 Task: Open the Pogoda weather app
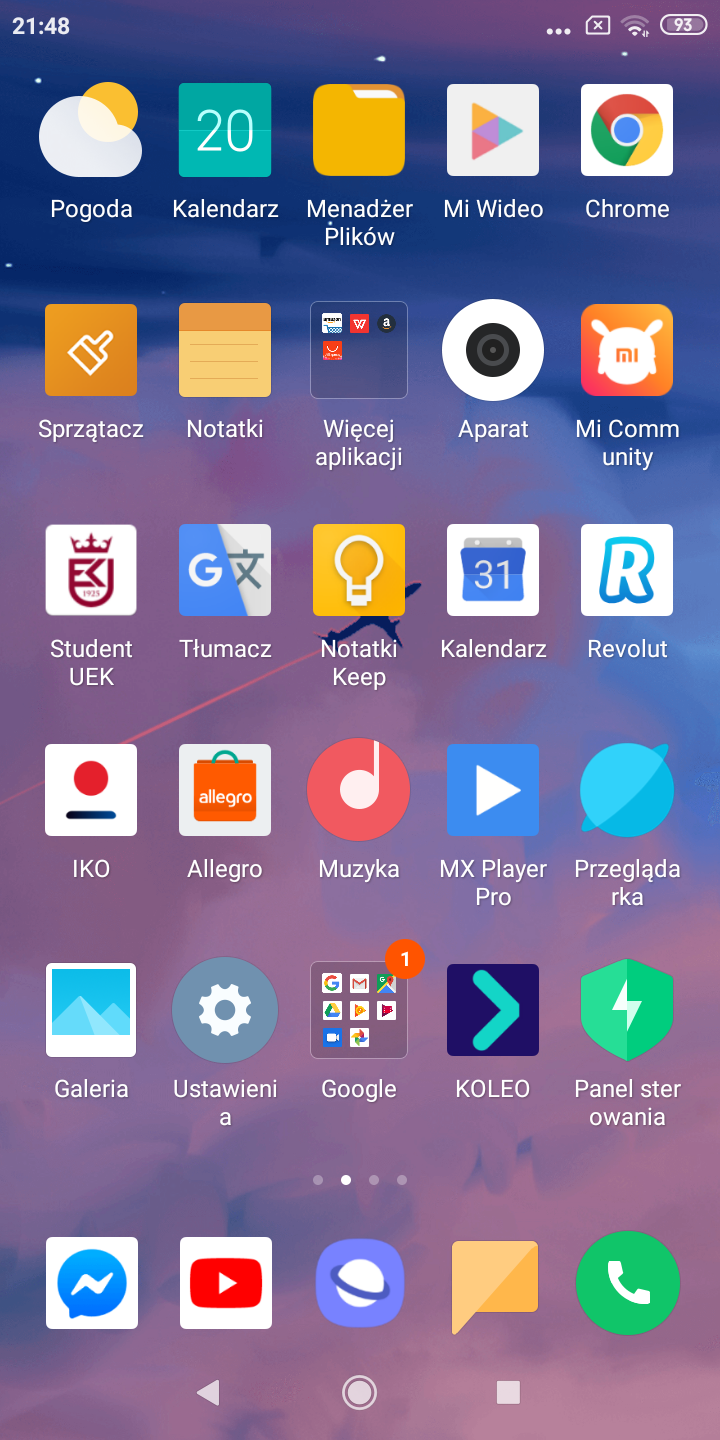(90, 130)
